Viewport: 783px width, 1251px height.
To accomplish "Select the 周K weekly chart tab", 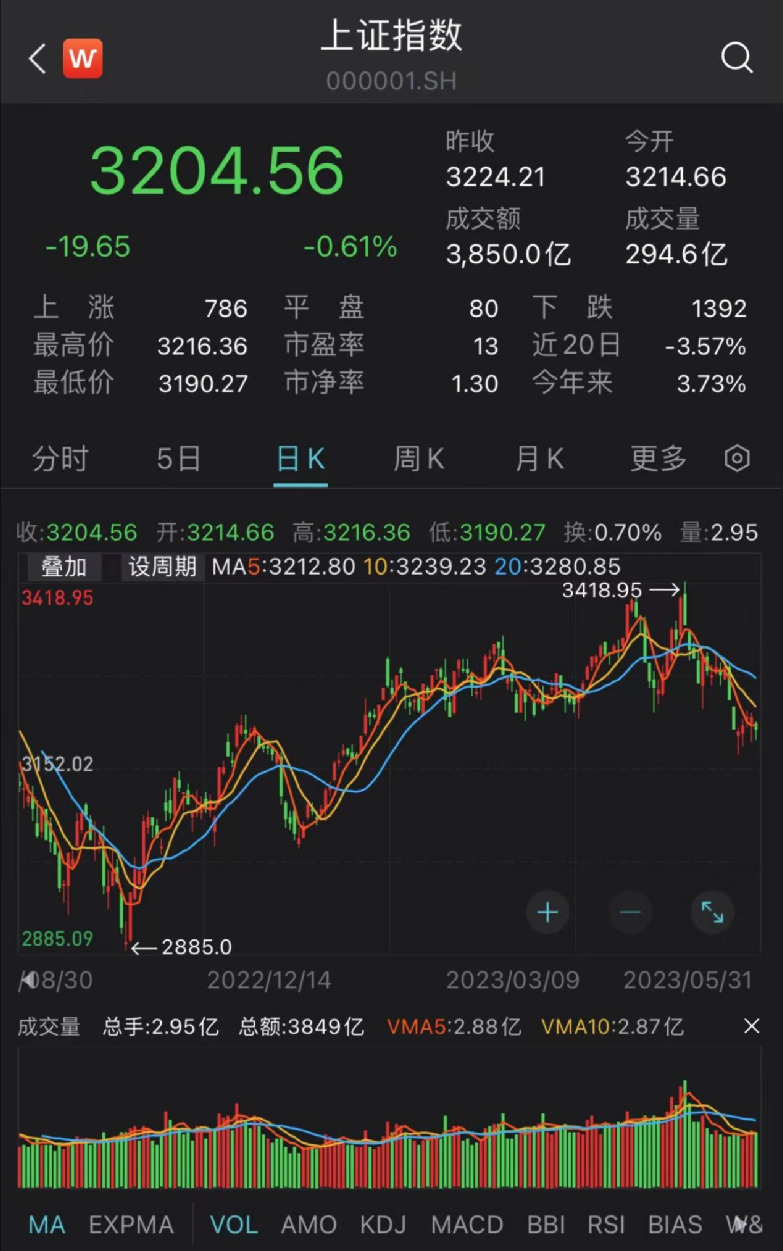I will click(x=419, y=459).
